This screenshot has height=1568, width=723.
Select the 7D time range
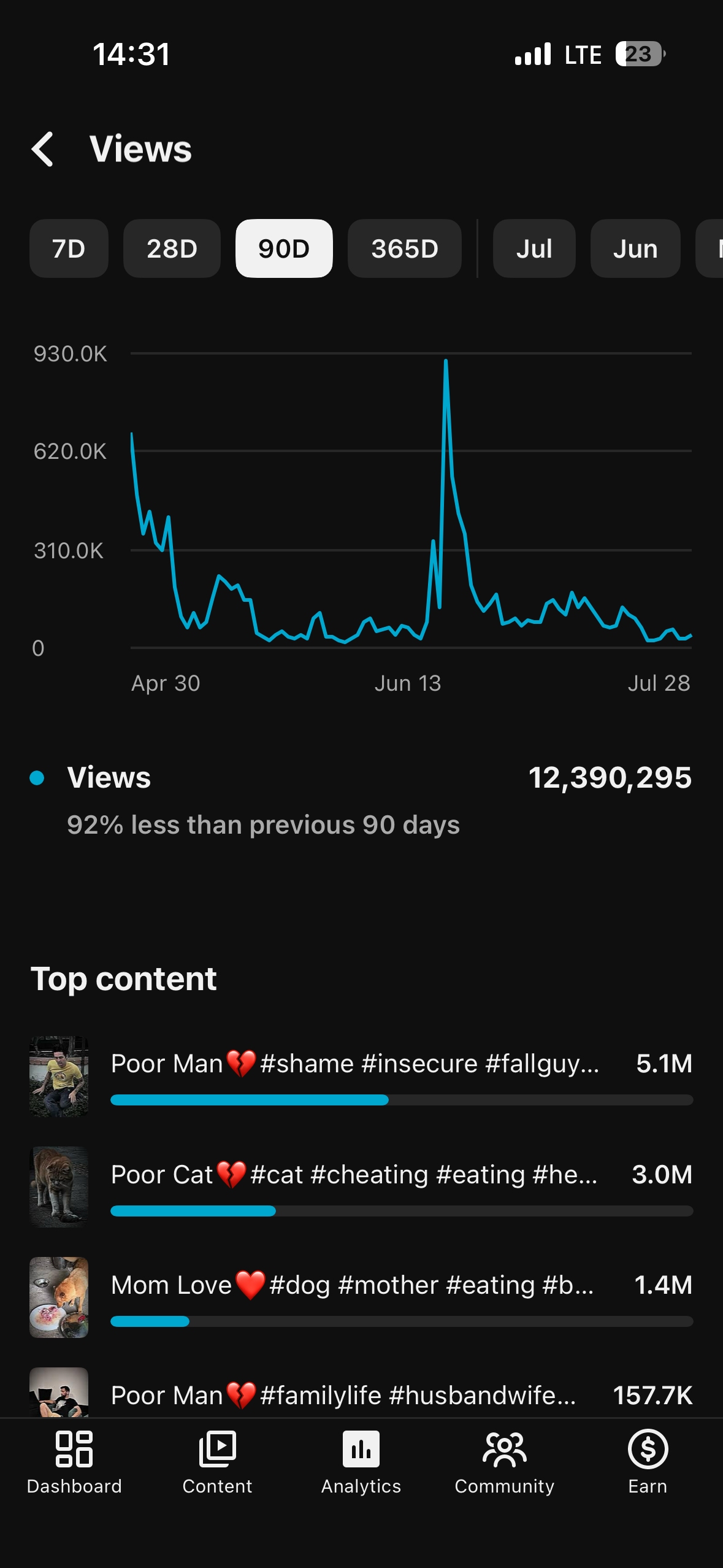pos(69,248)
